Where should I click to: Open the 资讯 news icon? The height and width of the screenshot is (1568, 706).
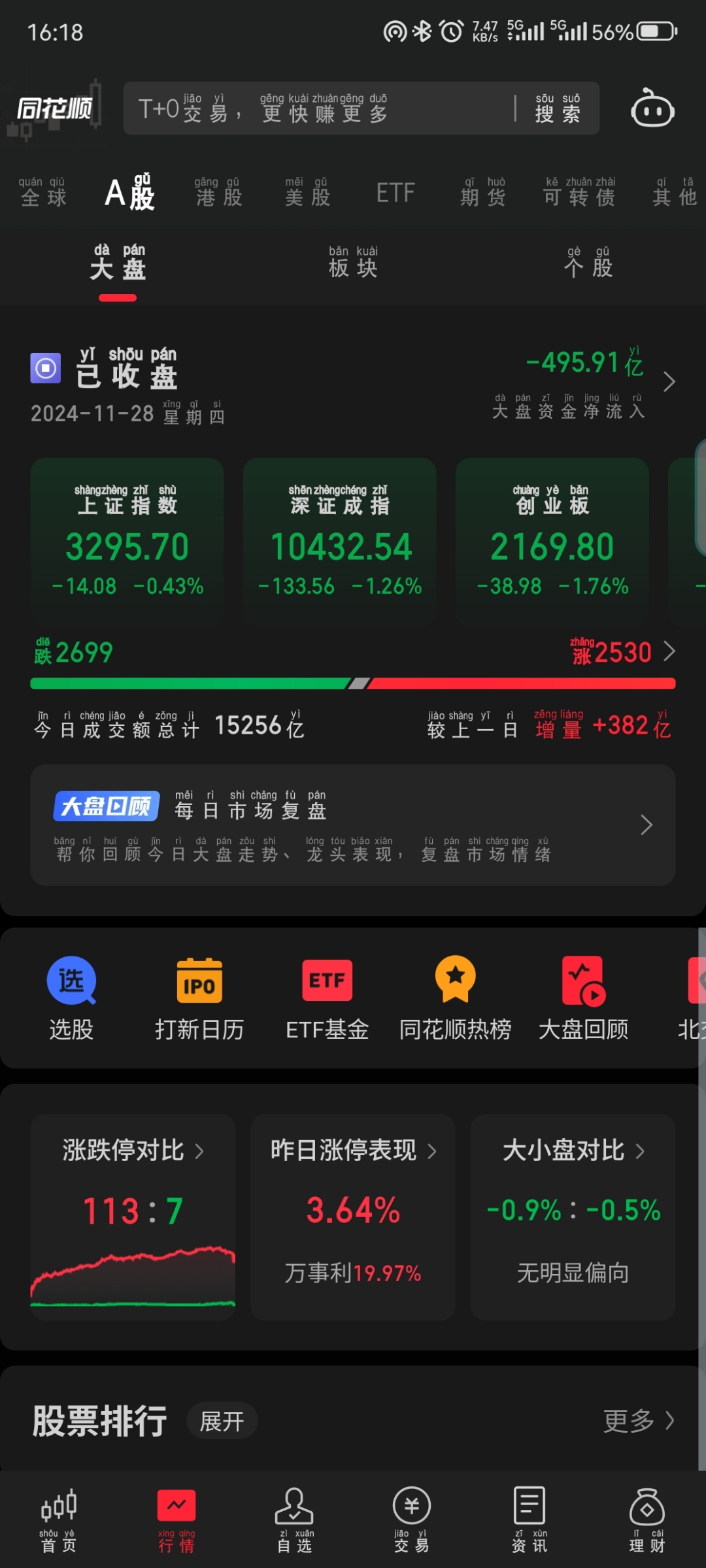coord(529,1516)
